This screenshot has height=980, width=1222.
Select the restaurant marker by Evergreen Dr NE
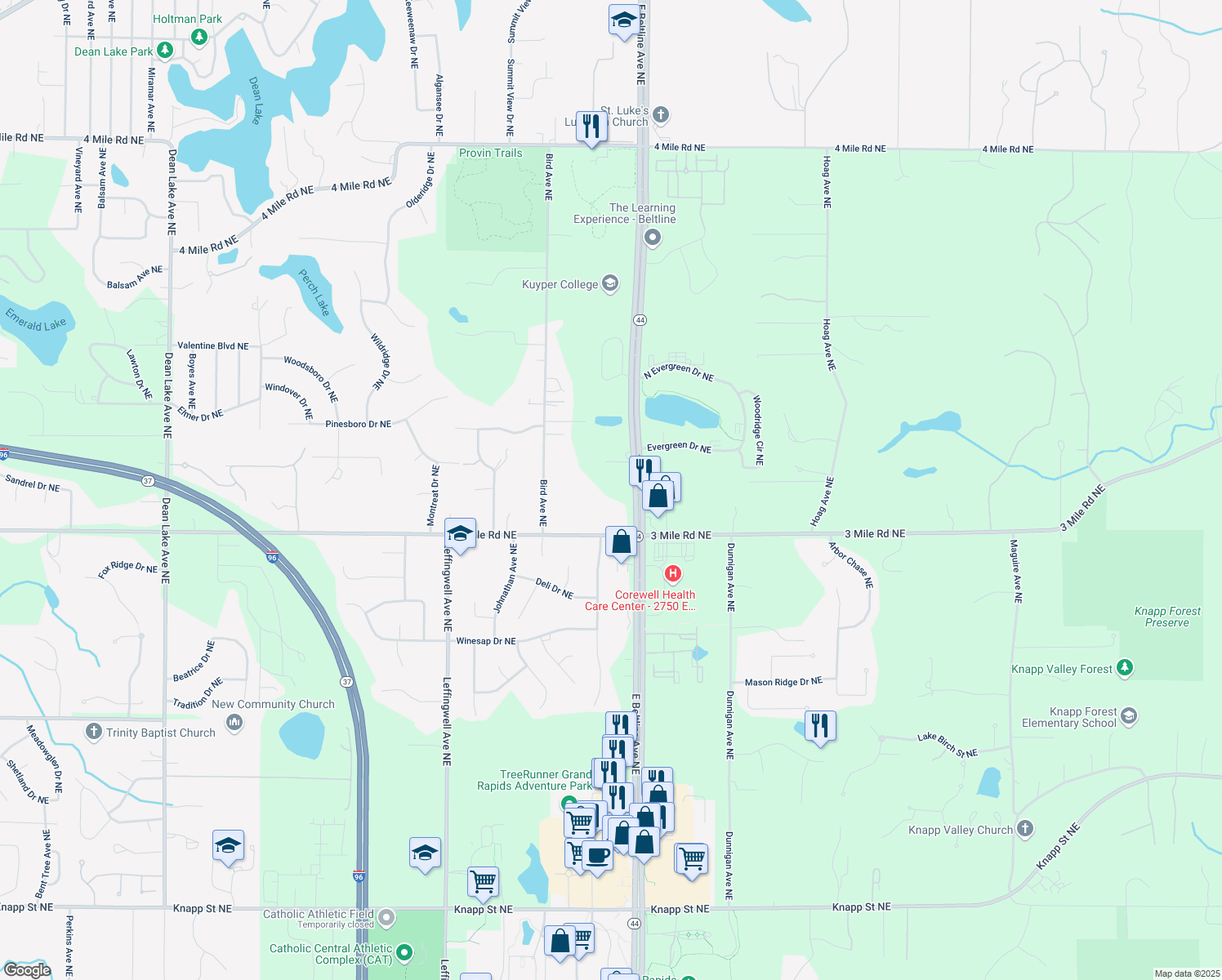tap(644, 470)
